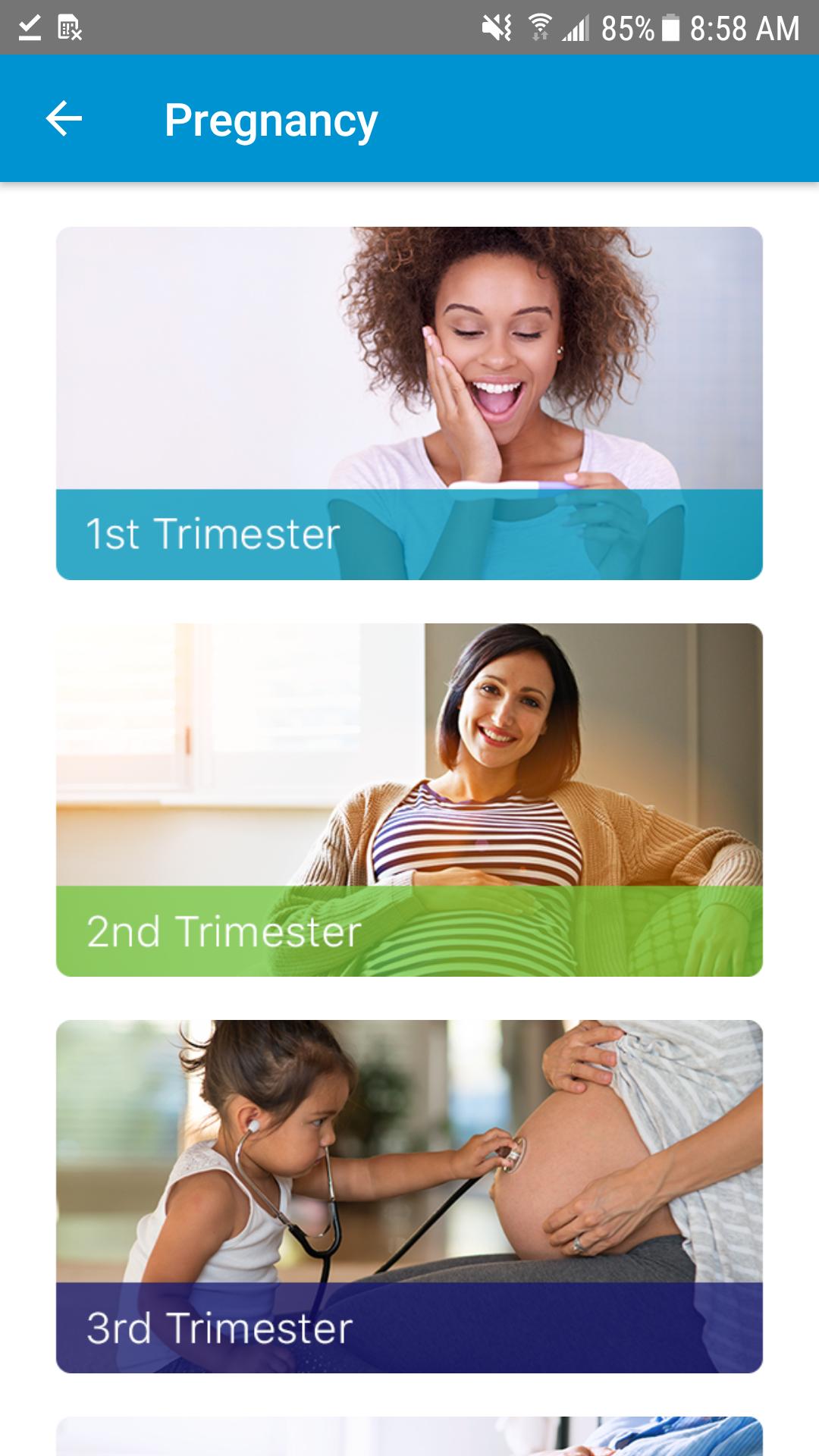Open the 2nd Trimester card
The width and height of the screenshot is (819, 1456).
pyautogui.click(x=409, y=800)
